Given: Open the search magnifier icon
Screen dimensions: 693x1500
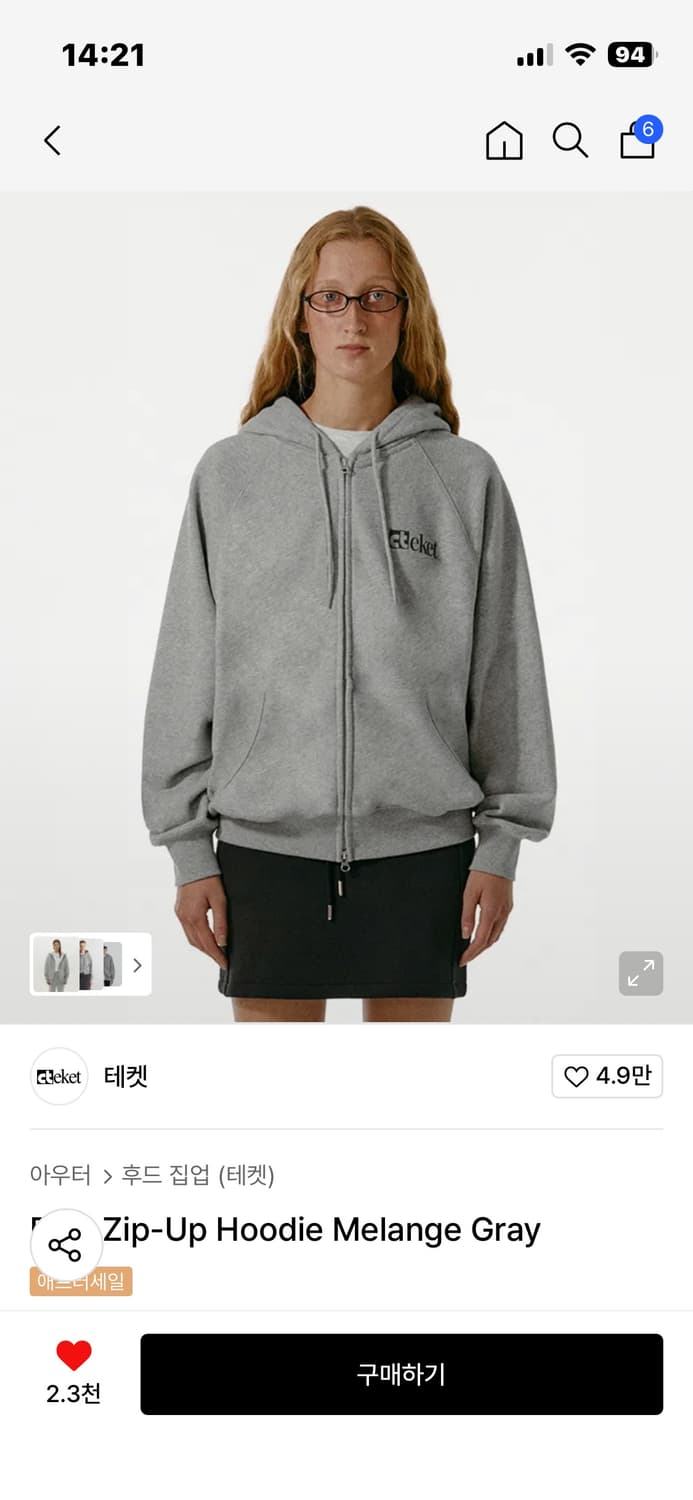Looking at the screenshot, I should [x=570, y=141].
